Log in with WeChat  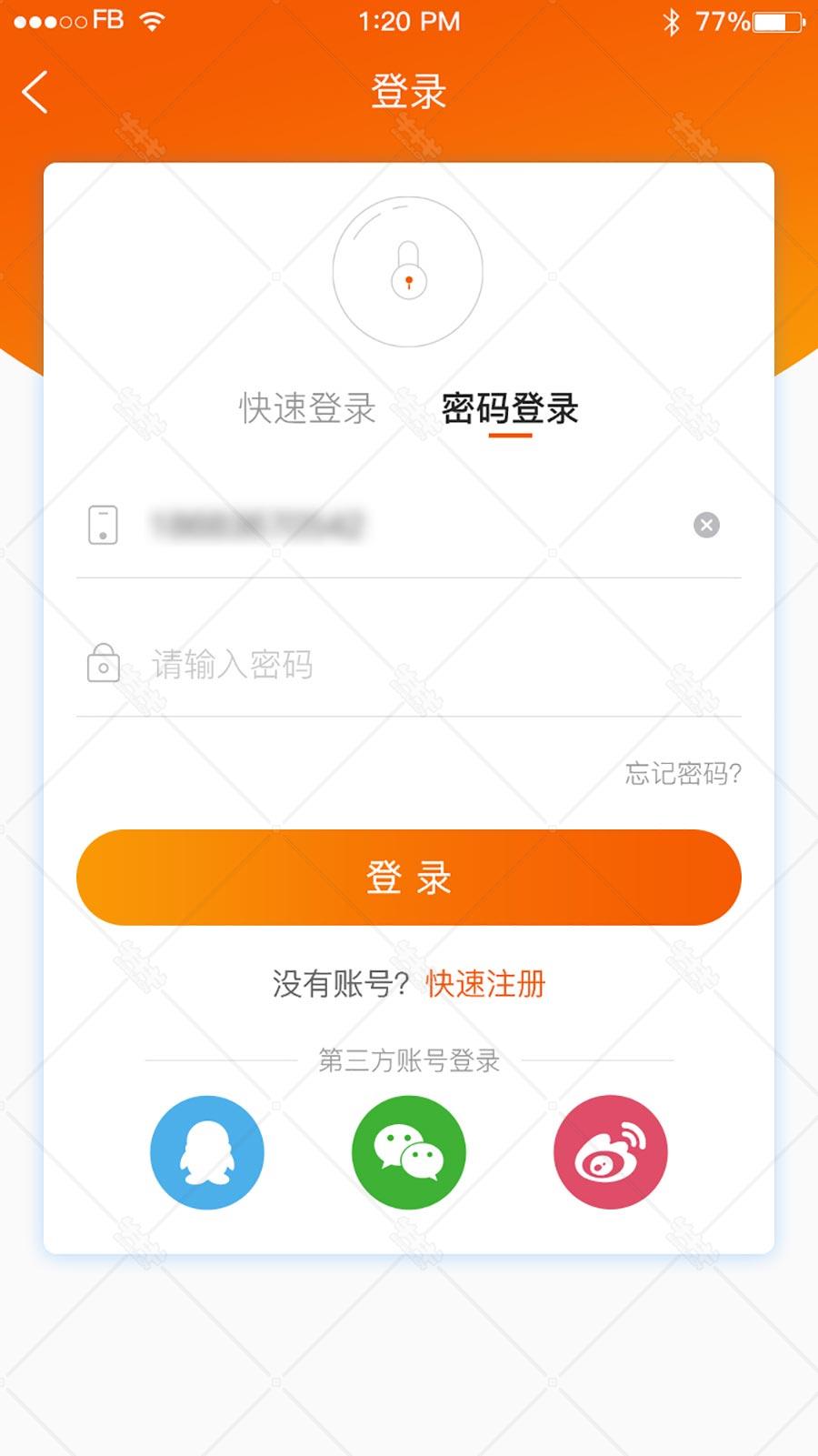click(409, 1152)
